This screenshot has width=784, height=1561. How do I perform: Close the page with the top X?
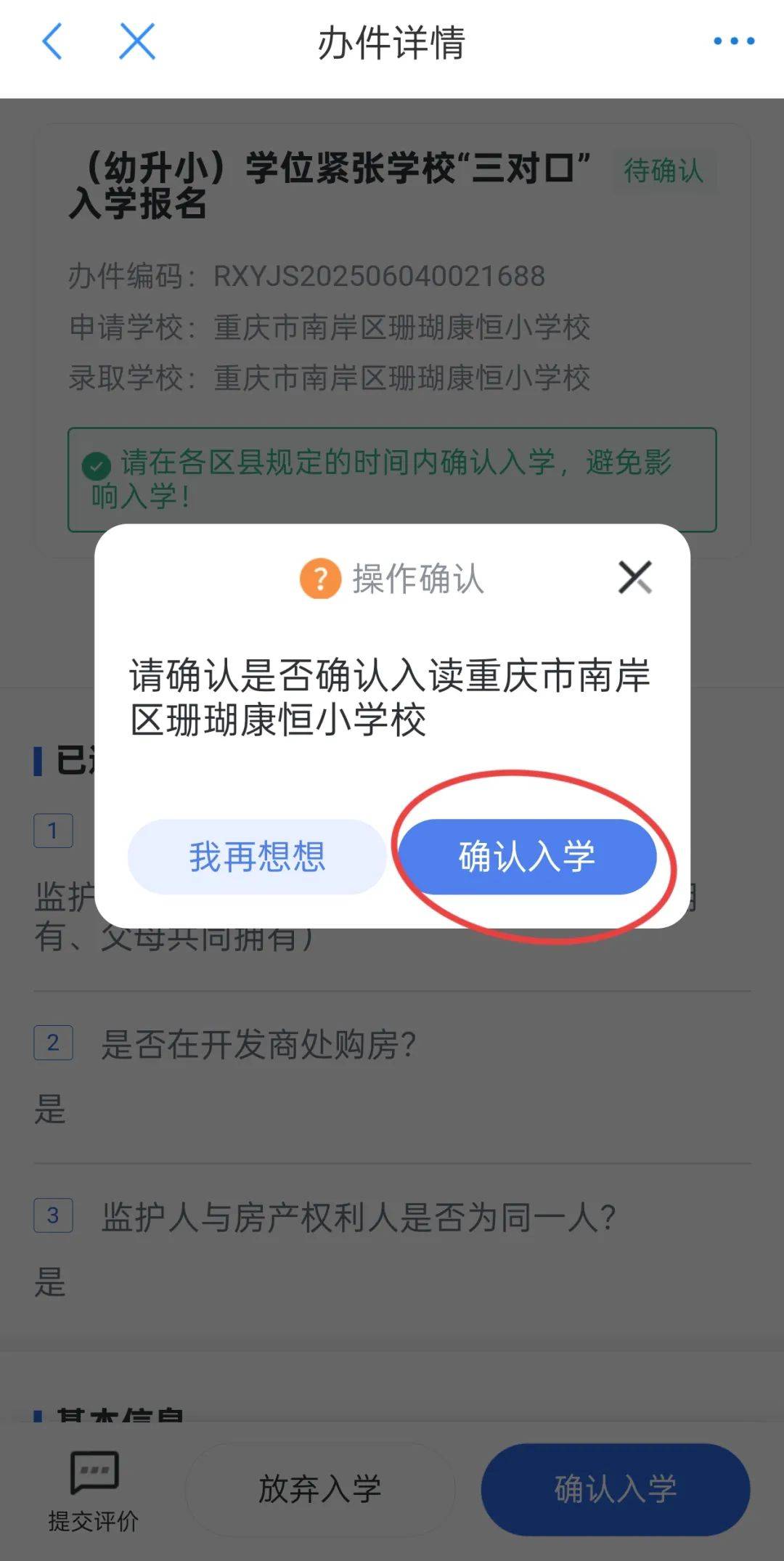click(137, 41)
